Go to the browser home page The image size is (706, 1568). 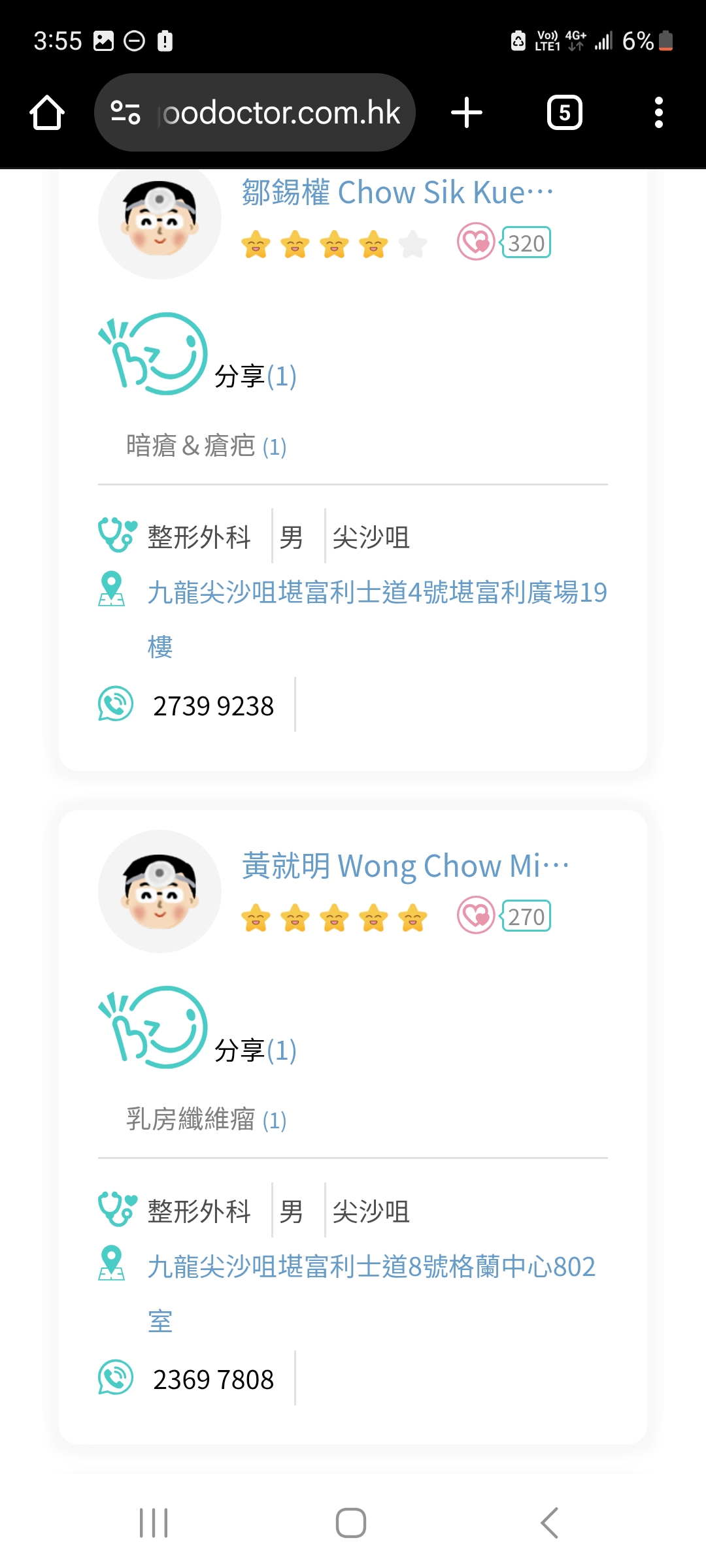click(x=47, y=113)
